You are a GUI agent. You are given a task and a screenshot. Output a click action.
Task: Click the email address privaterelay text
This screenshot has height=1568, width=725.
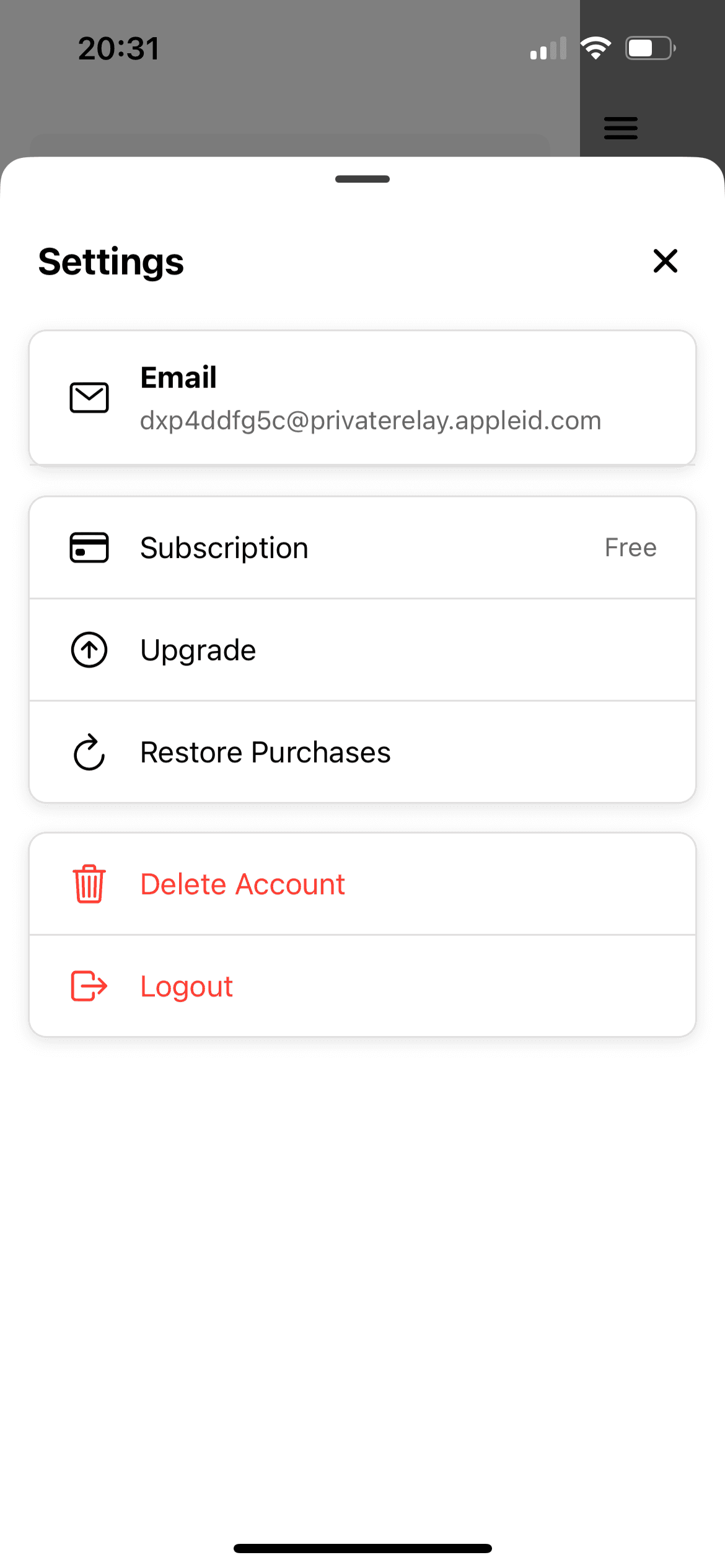tap(371, 420)
